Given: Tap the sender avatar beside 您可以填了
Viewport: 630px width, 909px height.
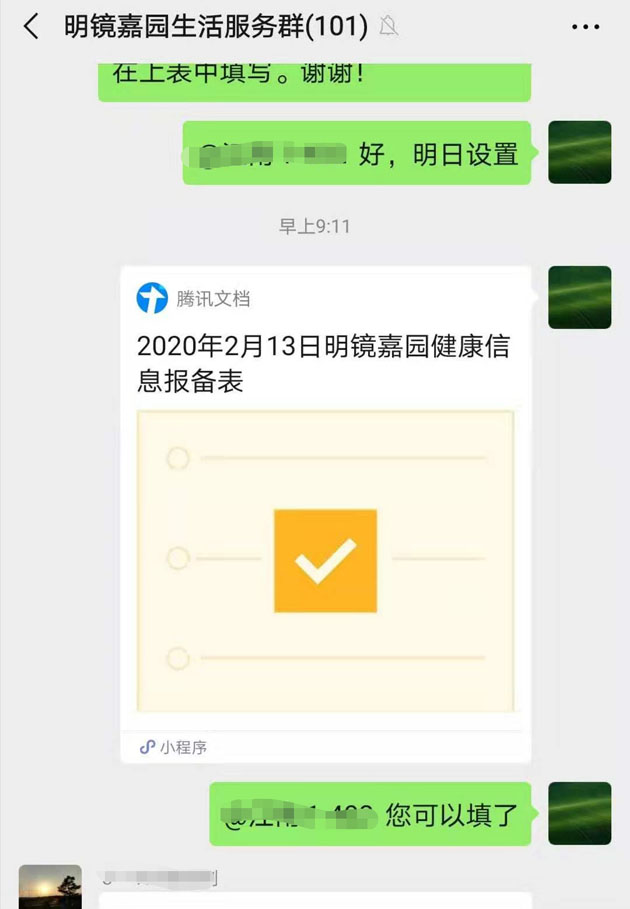Looking at the screenshot, I should (x=579, y=813).
